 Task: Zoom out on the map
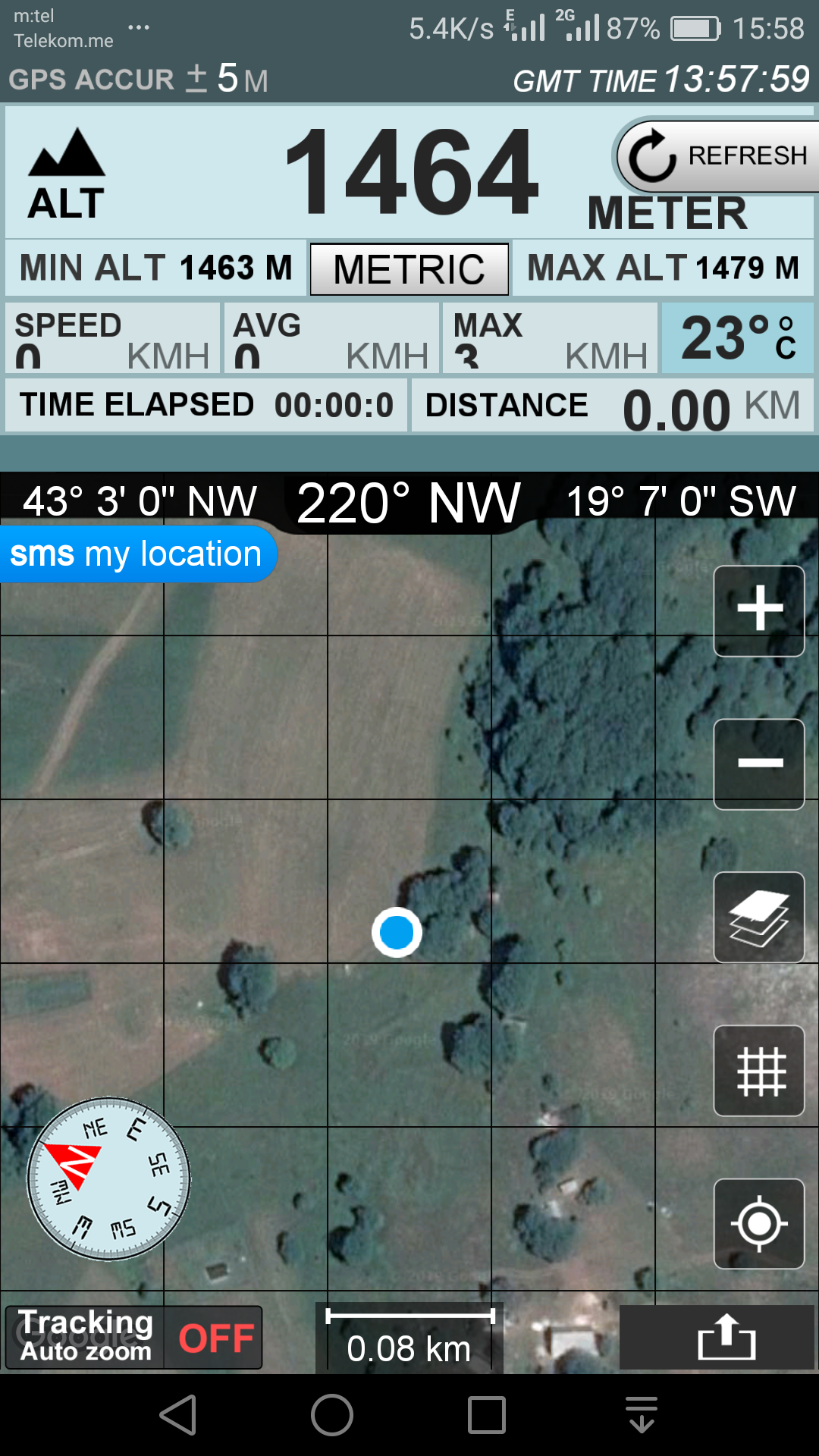(759, 764)
